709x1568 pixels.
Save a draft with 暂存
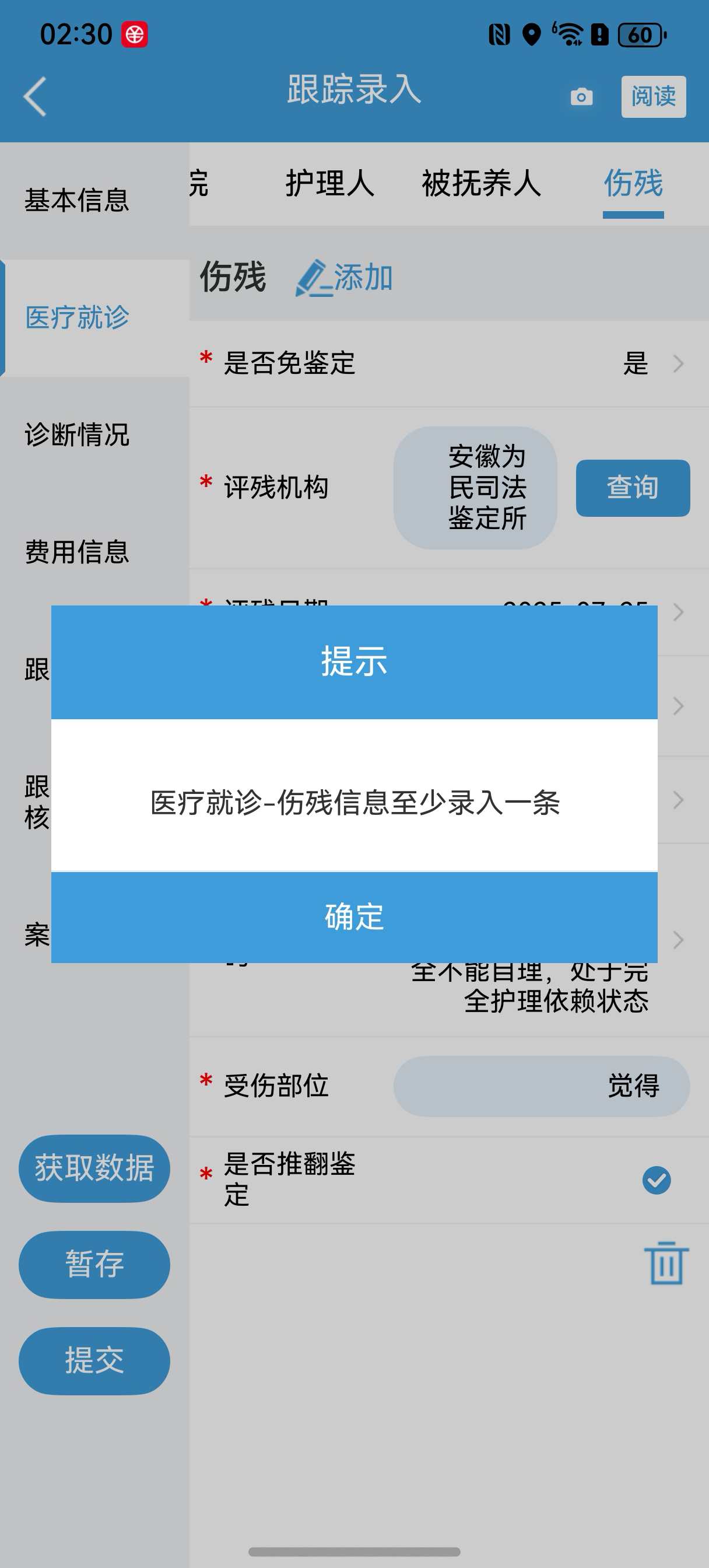click(x=94, y=1264)
